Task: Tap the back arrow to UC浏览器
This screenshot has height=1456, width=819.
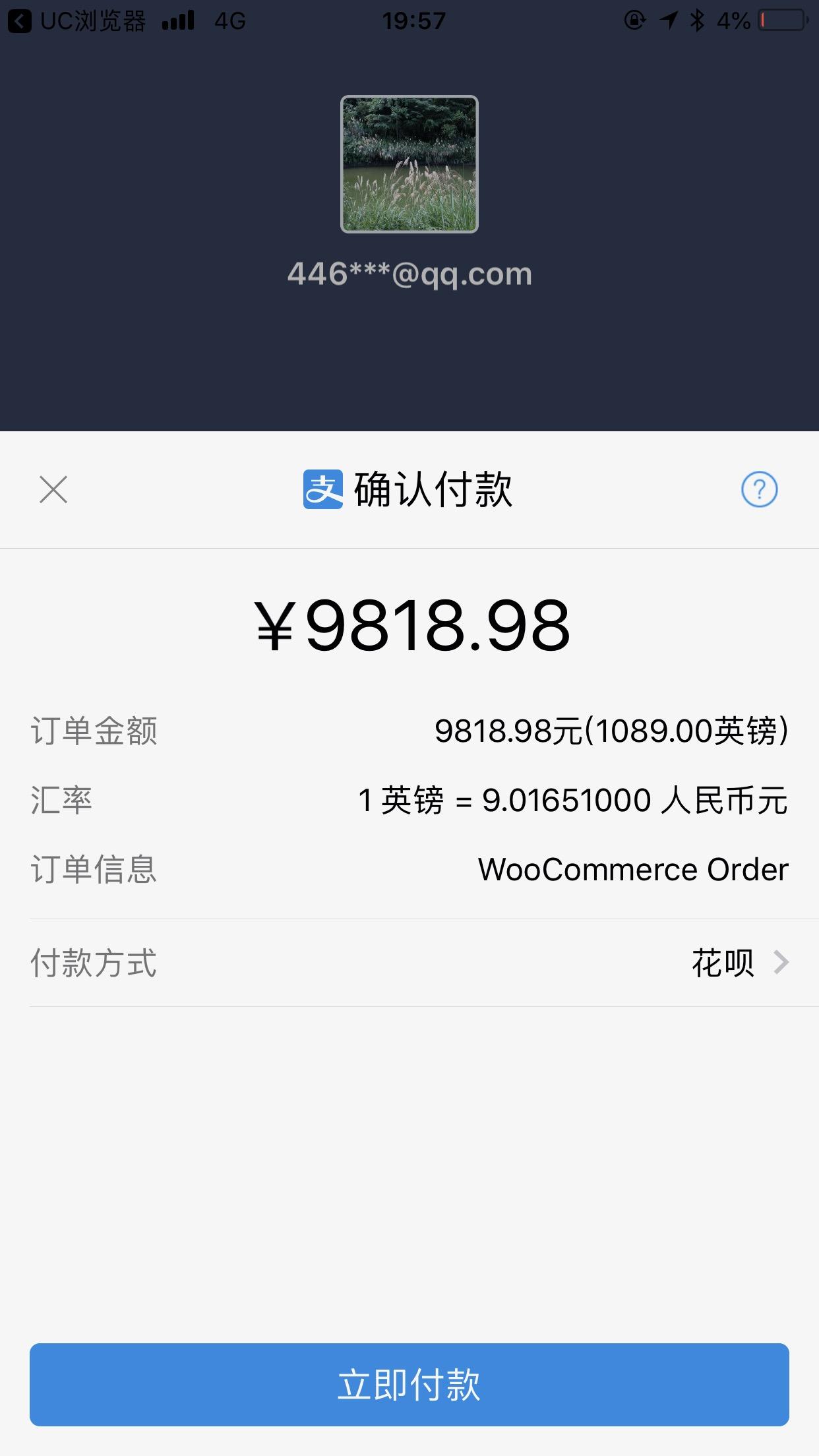Action: [x=20, y=20]
